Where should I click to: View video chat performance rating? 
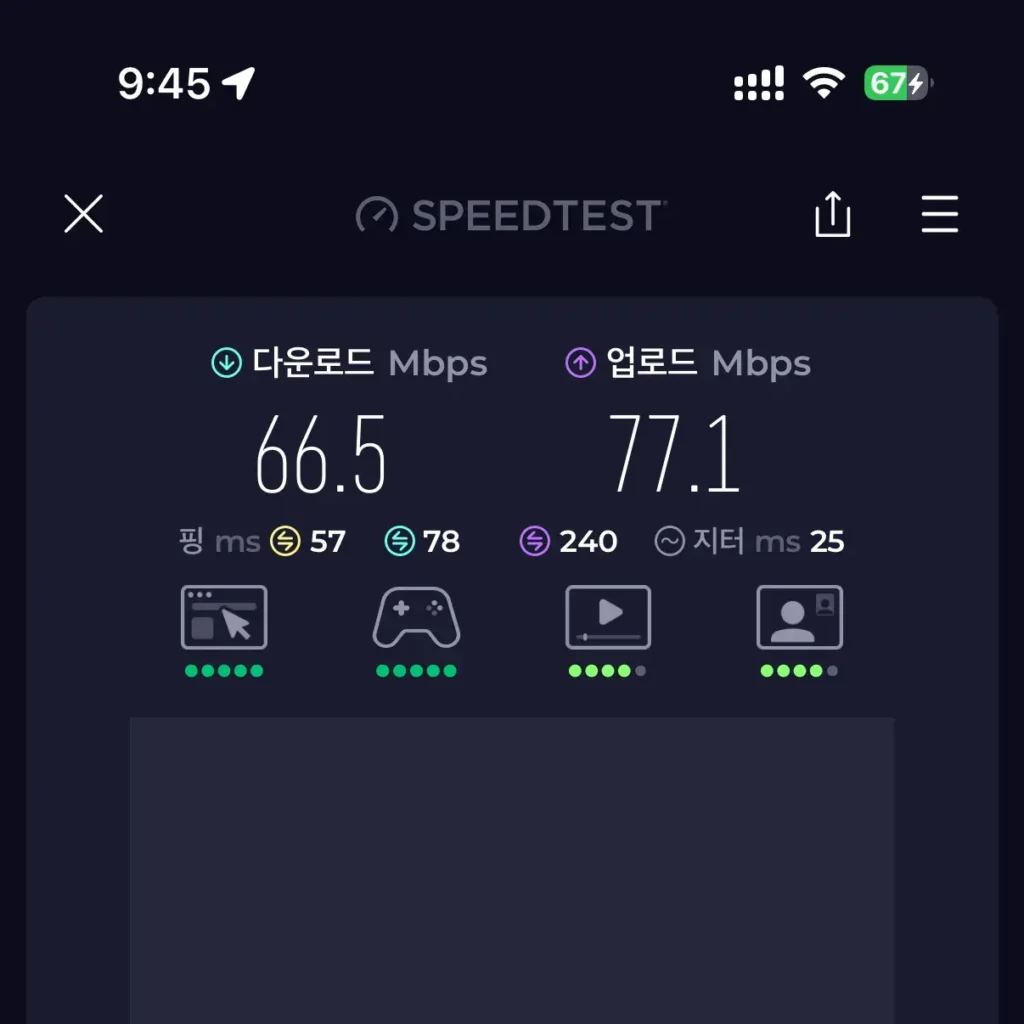point(799,619)
